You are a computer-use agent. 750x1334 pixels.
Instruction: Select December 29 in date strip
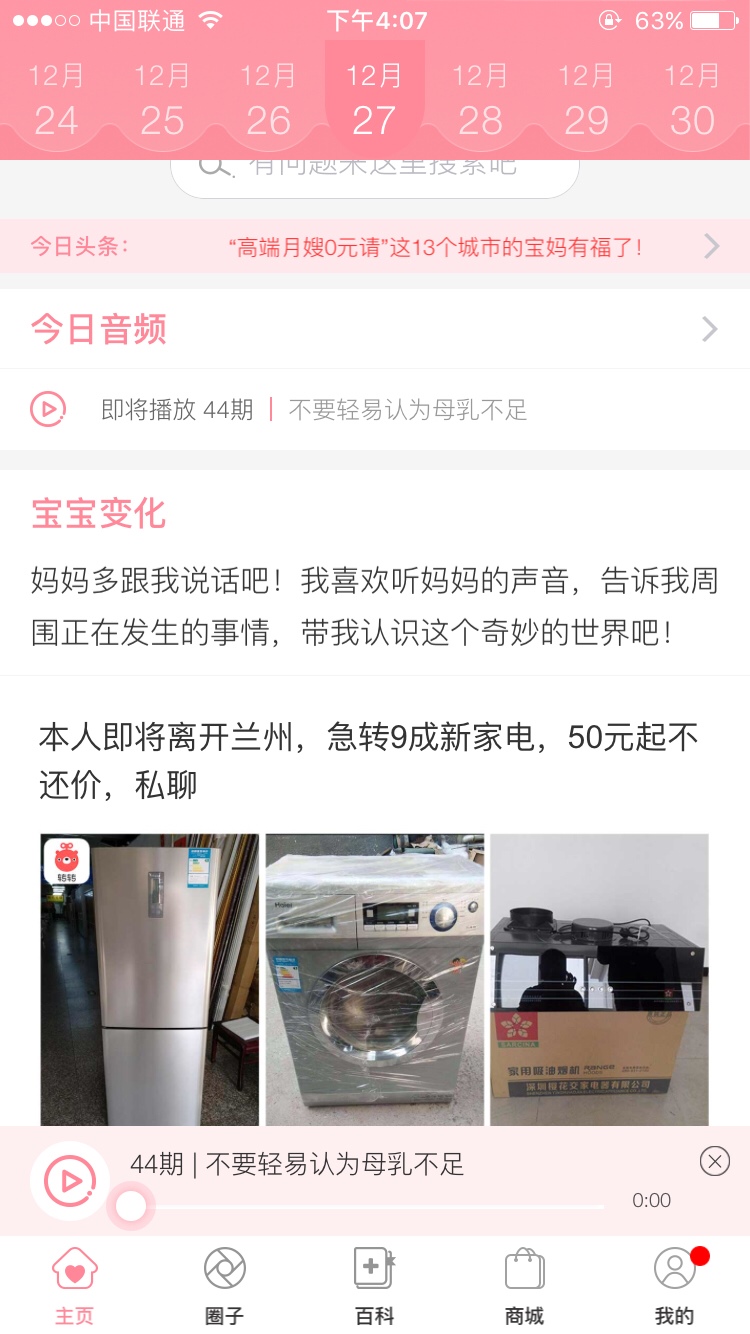point(586,100)
